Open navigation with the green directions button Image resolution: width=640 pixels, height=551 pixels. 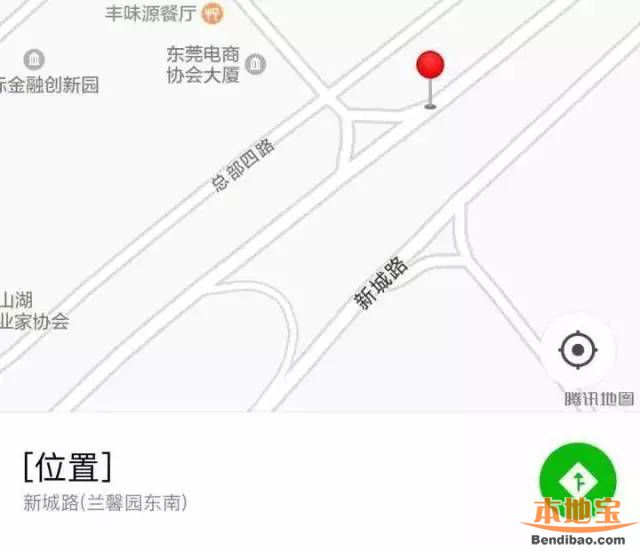coord(576,479)
